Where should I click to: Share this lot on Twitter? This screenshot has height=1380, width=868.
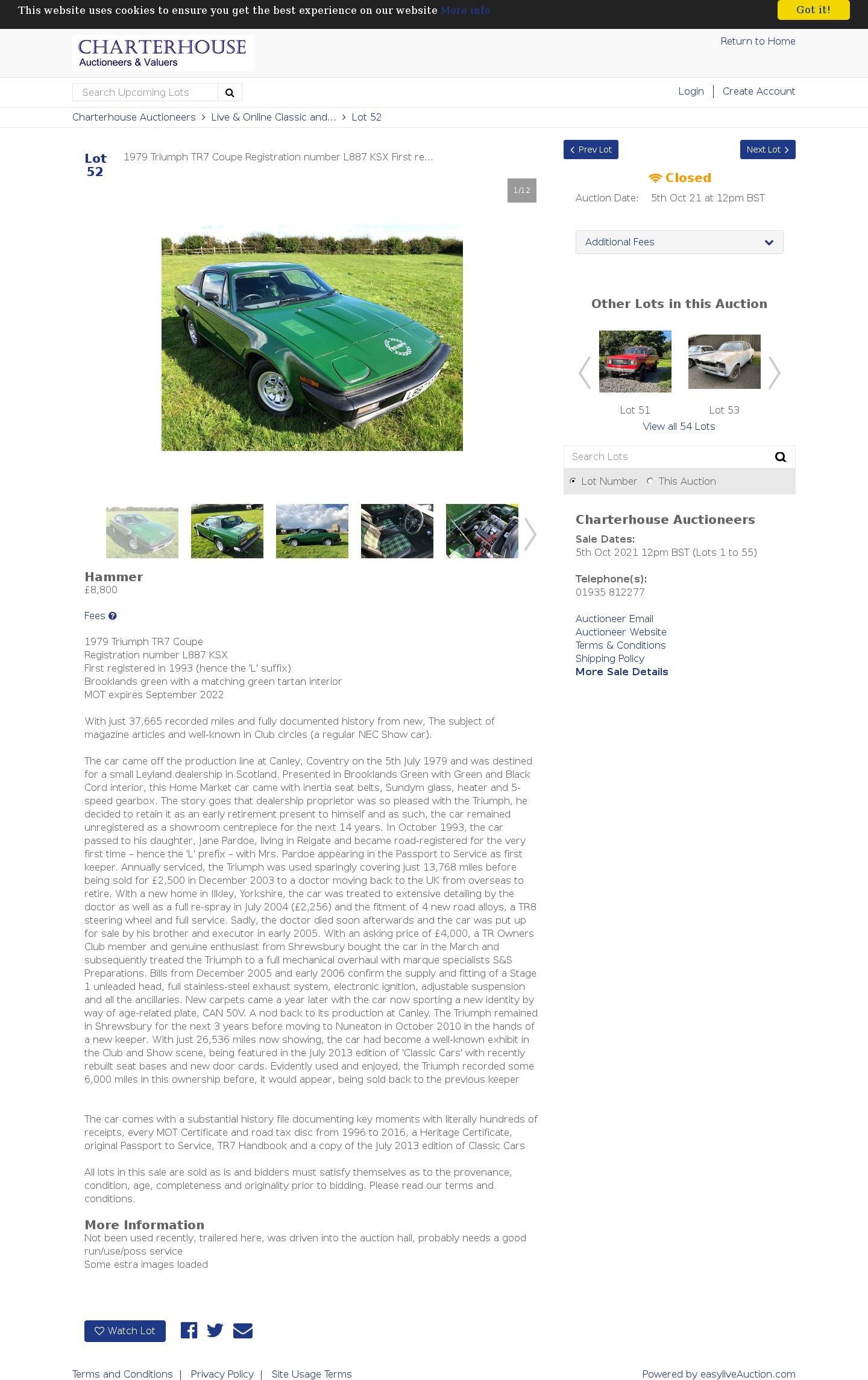pyautogui.click(x=215, y=1331)
